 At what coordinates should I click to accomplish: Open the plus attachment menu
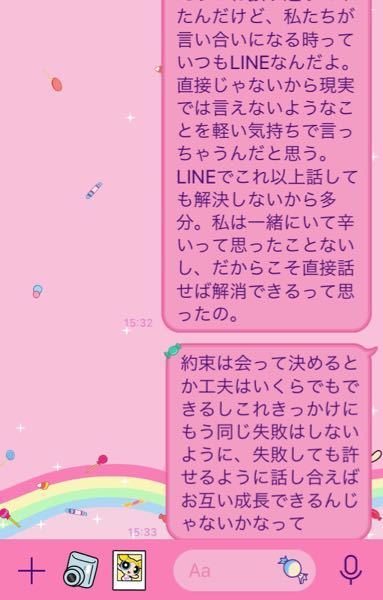click(32, 571)
